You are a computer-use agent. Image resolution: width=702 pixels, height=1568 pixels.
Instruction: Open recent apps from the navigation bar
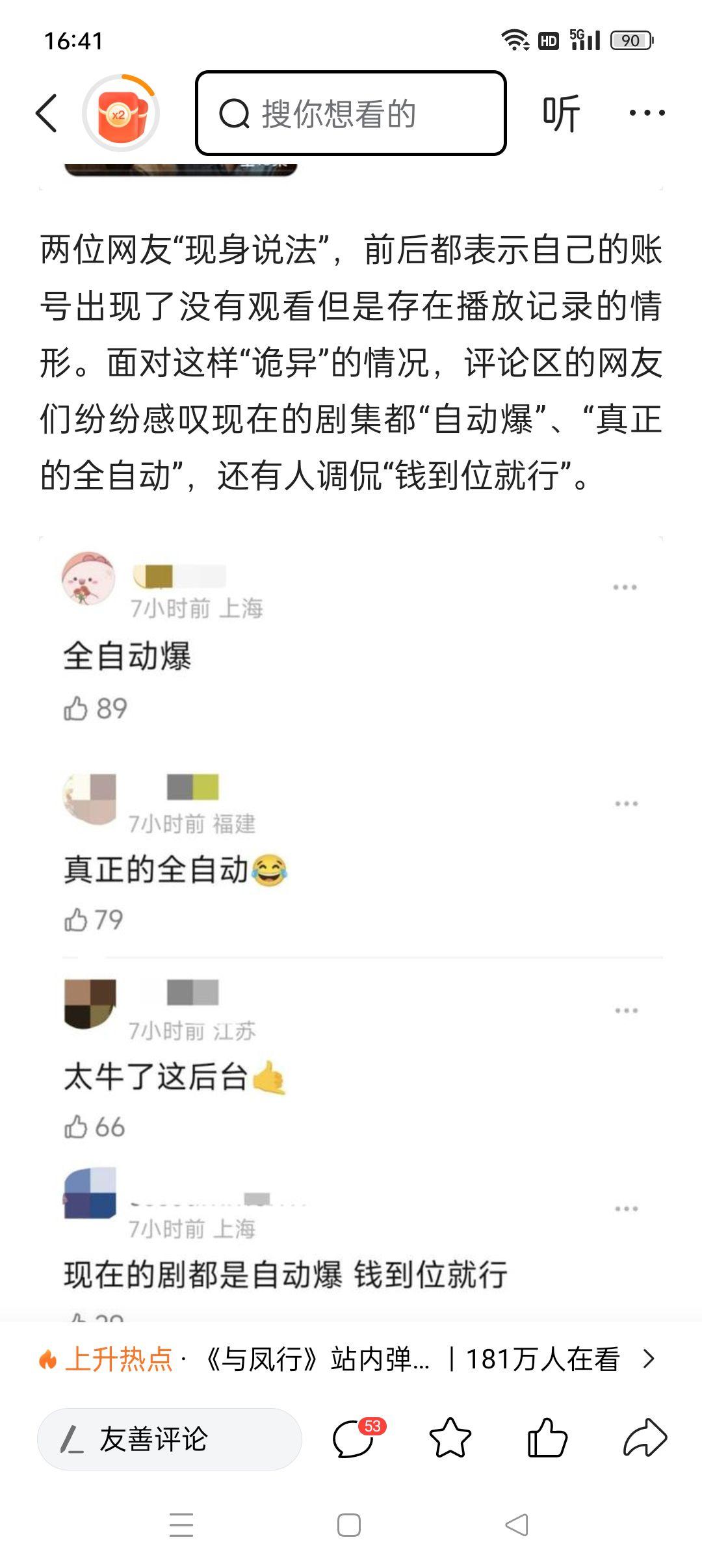(x=181, y=1524)
